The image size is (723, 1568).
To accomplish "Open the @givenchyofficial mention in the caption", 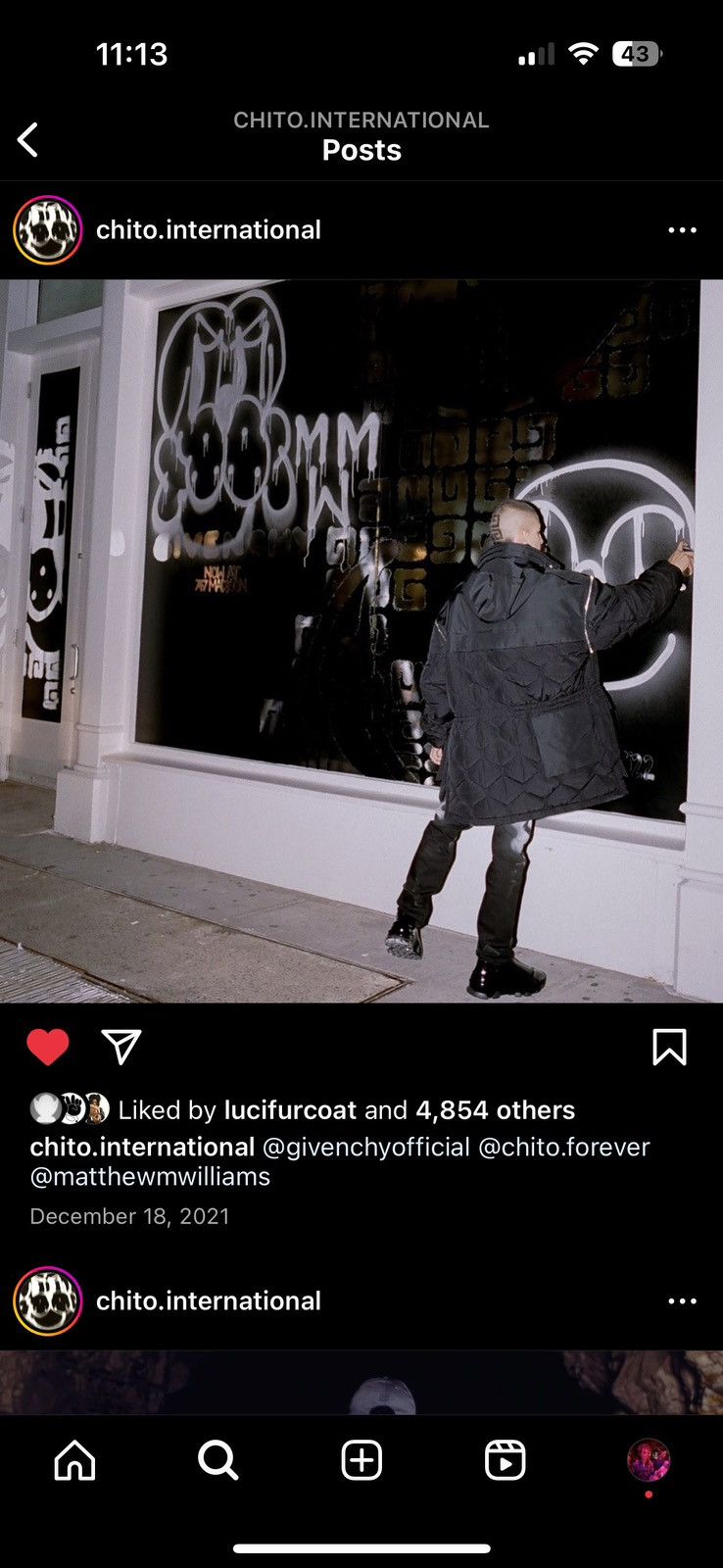I will tap(365, 1147).
